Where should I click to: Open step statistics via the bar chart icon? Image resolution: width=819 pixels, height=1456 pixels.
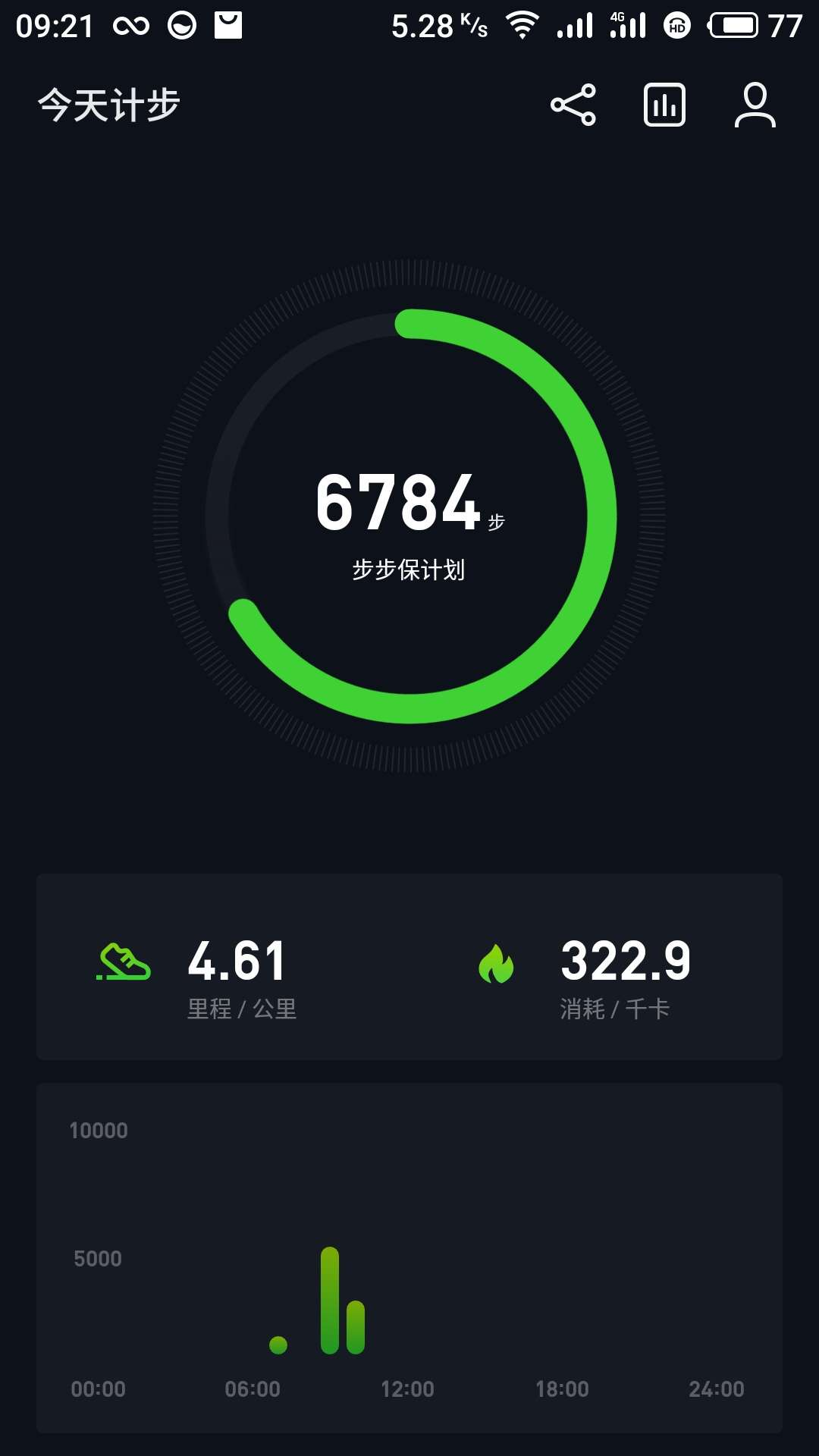point(664,106)
